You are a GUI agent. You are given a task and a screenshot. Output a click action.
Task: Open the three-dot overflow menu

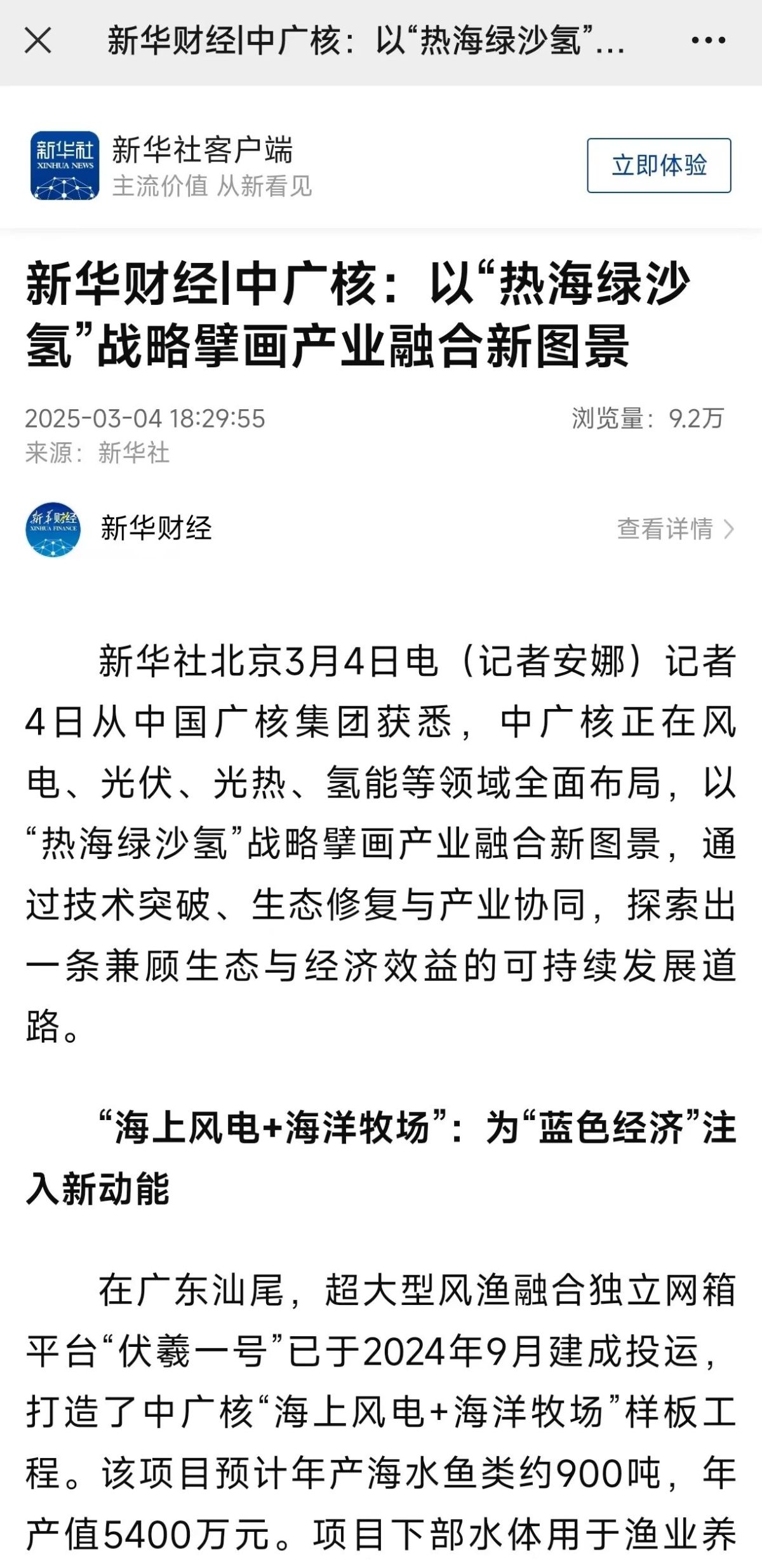tap(708, 41)
